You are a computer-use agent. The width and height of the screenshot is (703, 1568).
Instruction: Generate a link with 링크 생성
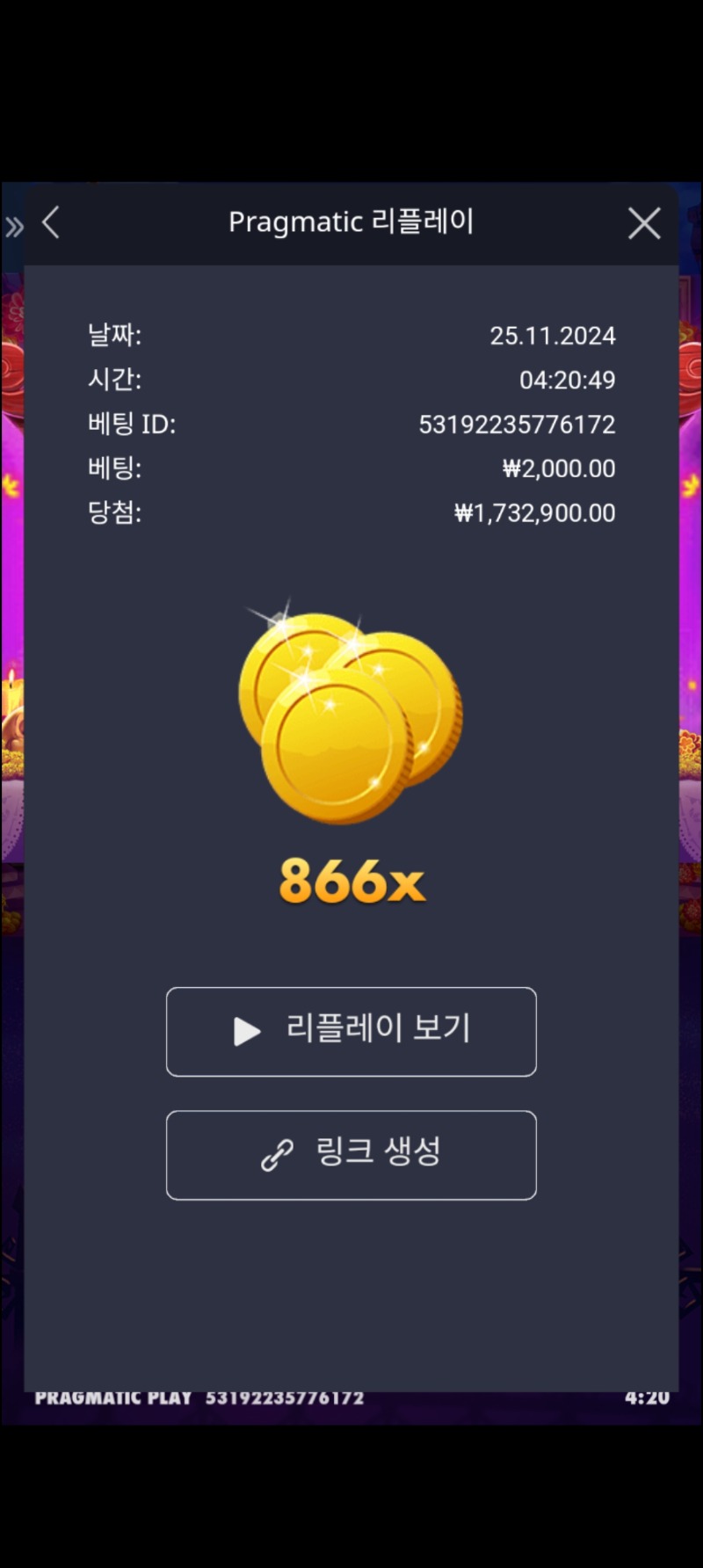351,1154
